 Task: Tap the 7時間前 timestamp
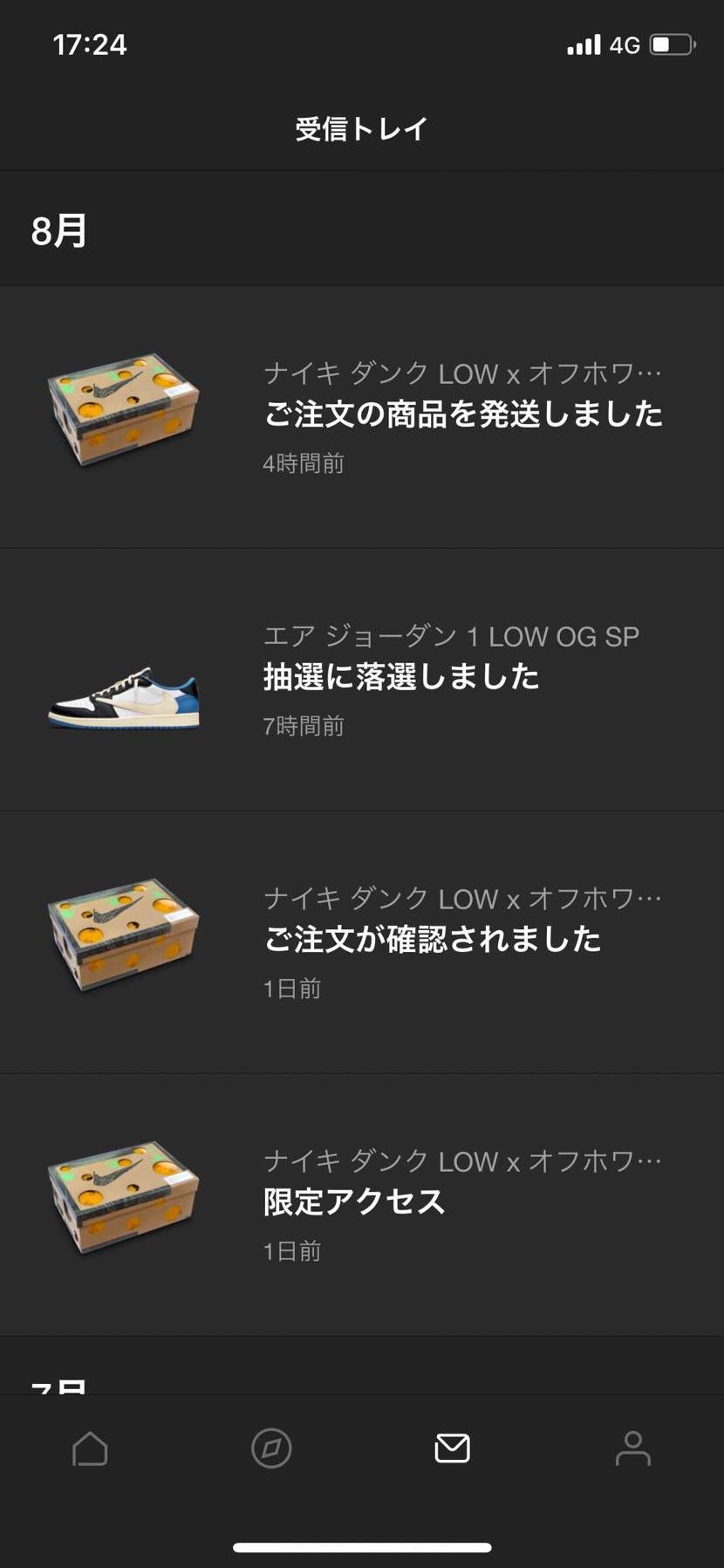coord(305,725)
